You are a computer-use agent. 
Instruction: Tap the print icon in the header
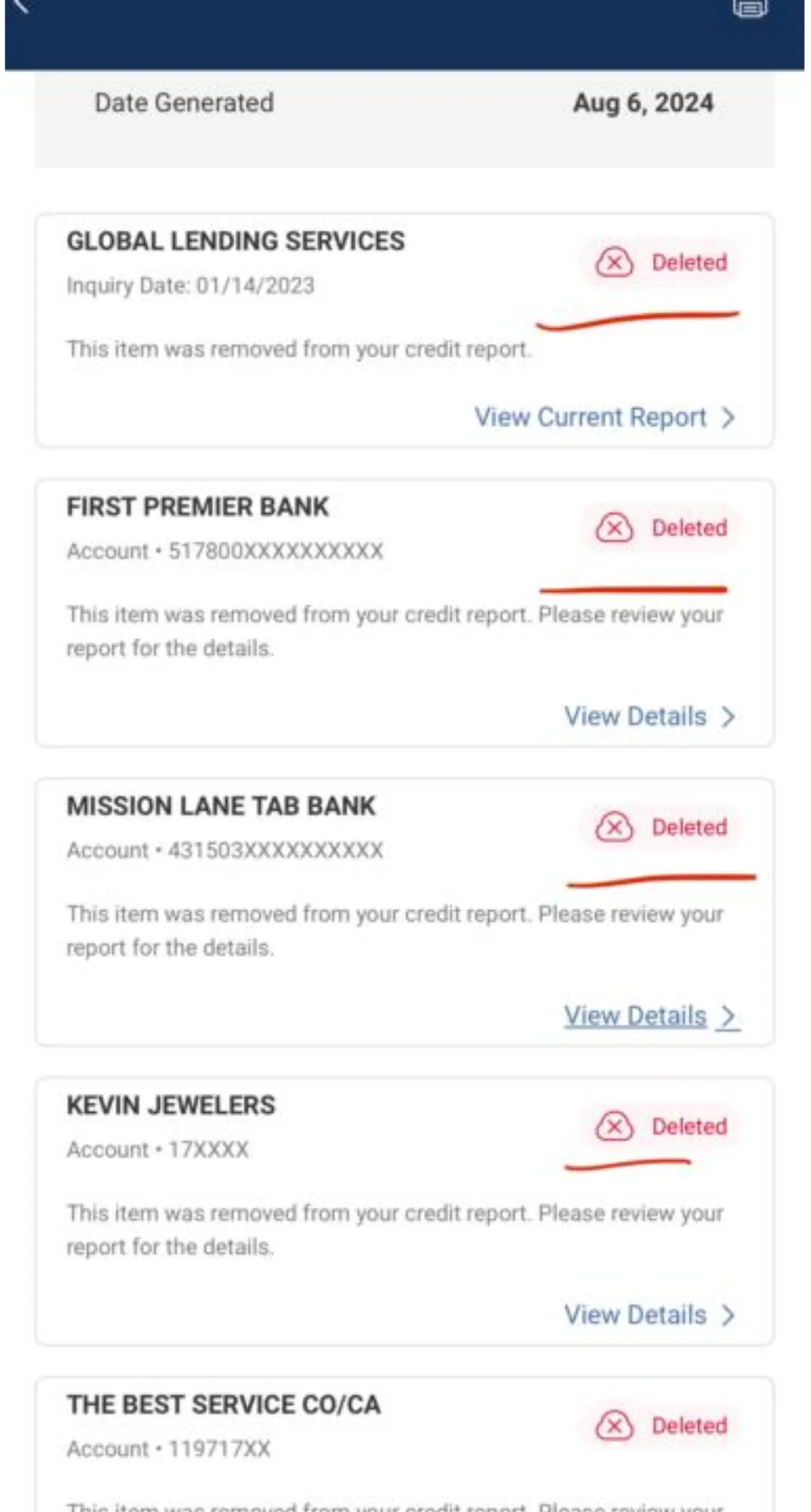pyautogui.click(x=750, y=8)
